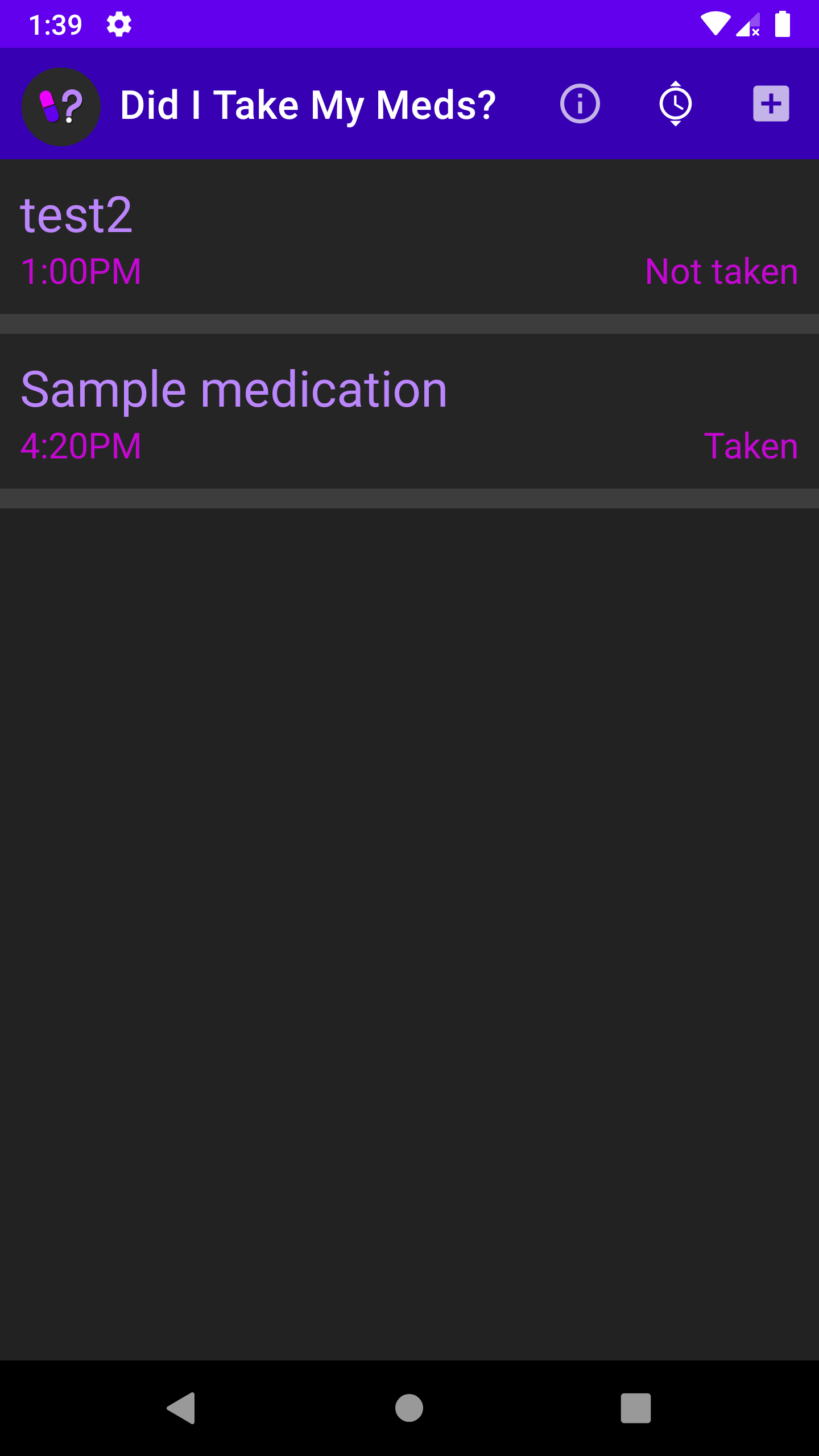Open the Sample medication entry

click(x=409, y=412)
